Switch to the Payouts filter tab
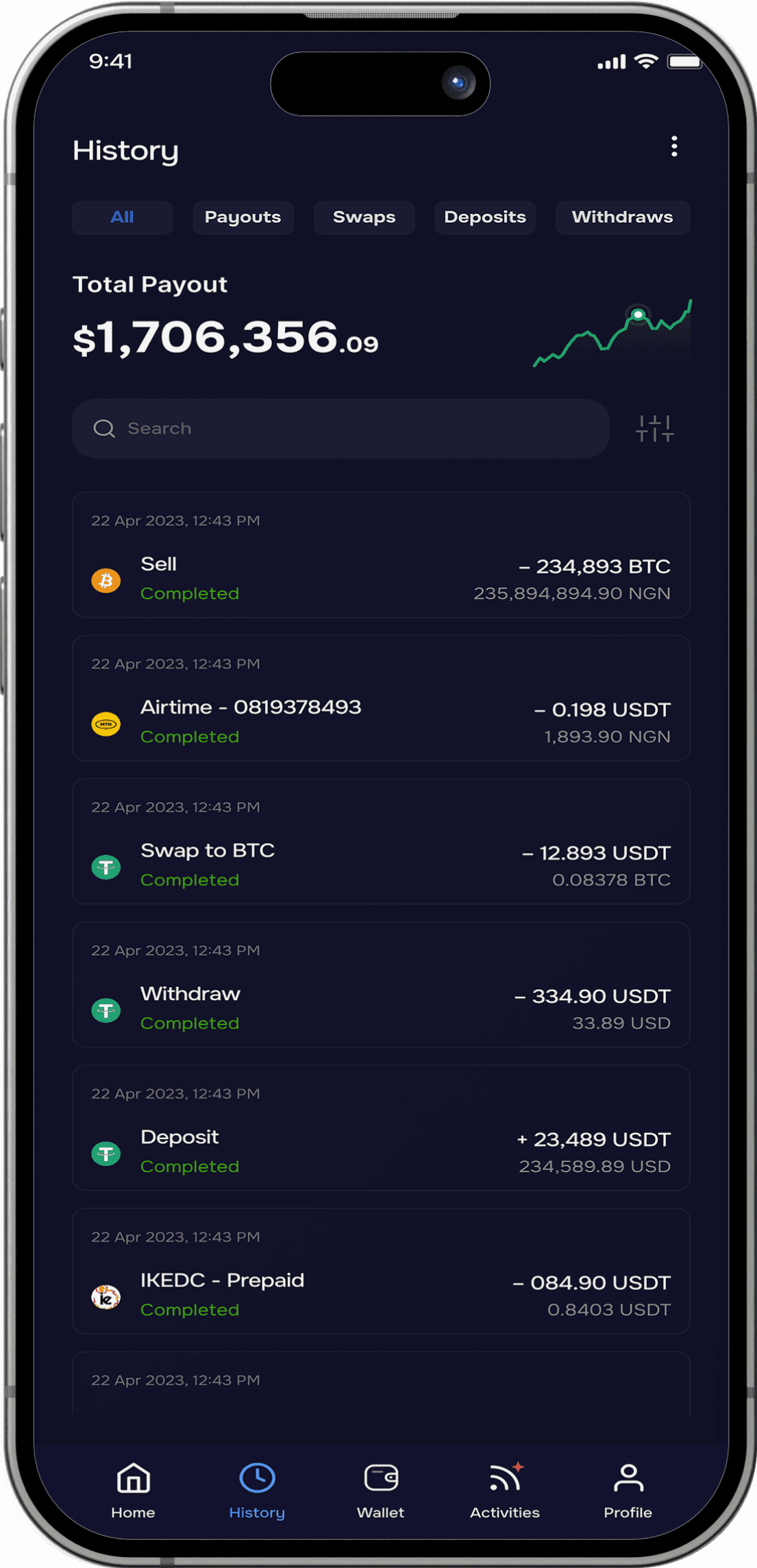The width and height of the screenshot is (757, 1568). (243, 217)
